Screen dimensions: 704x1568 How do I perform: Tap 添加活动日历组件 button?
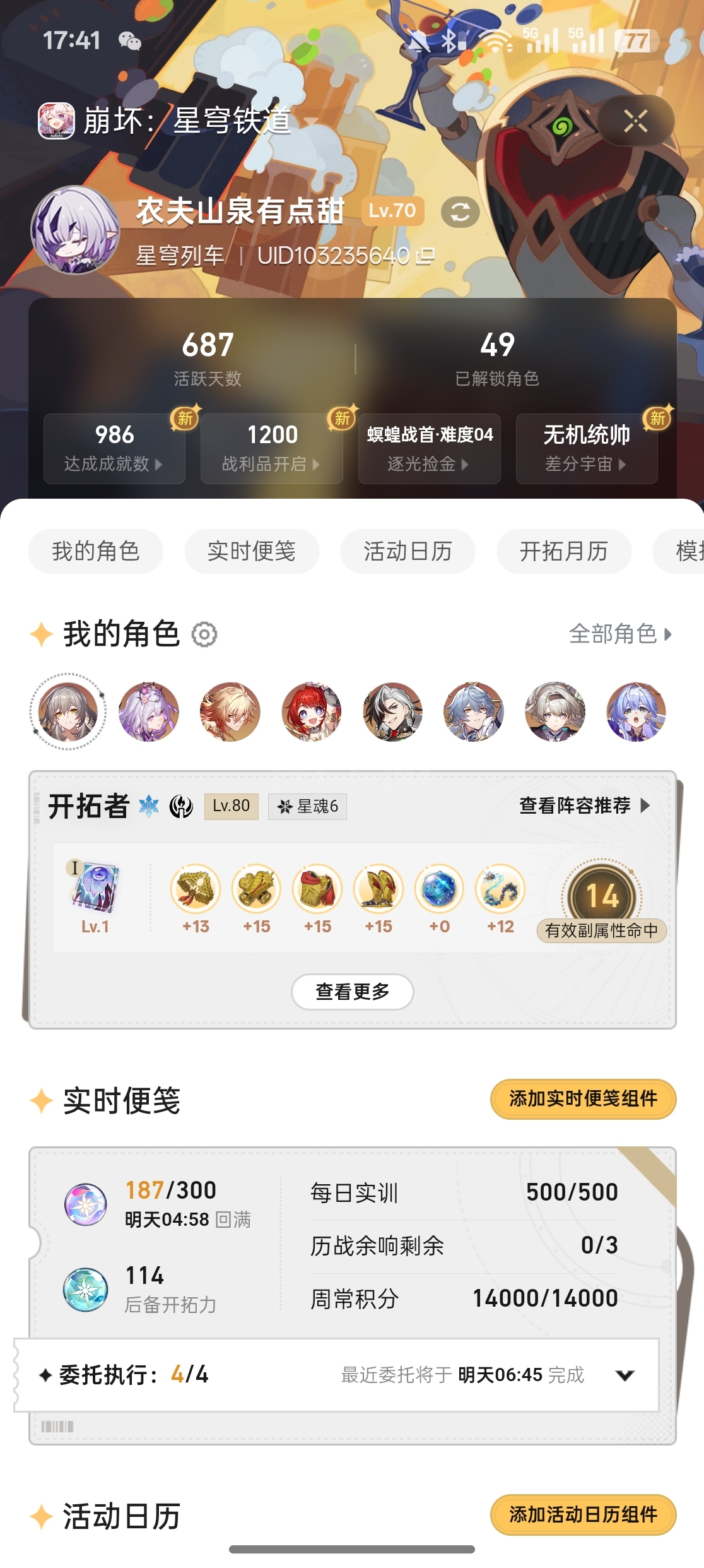(x=584, y=1514)
